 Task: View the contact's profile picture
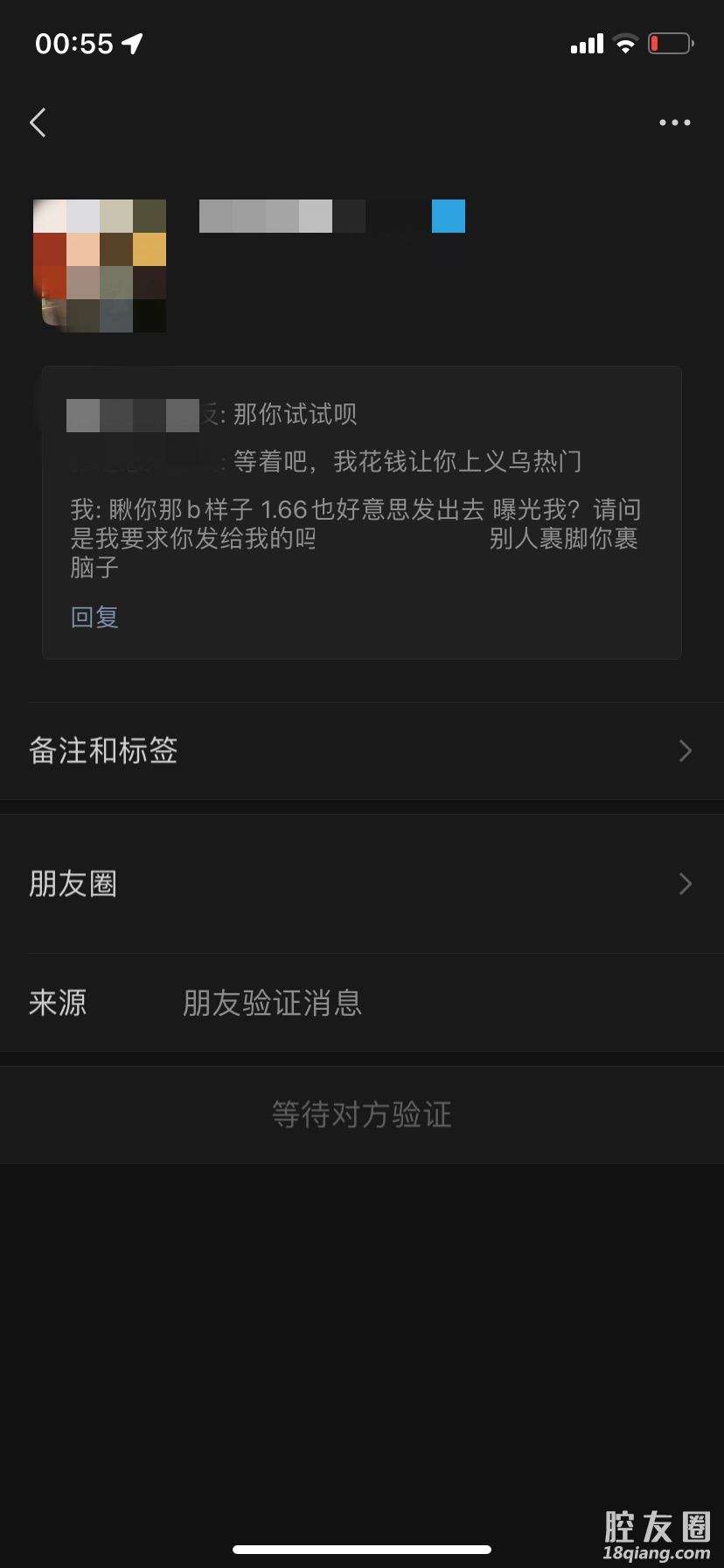click(x=100, y=266)
